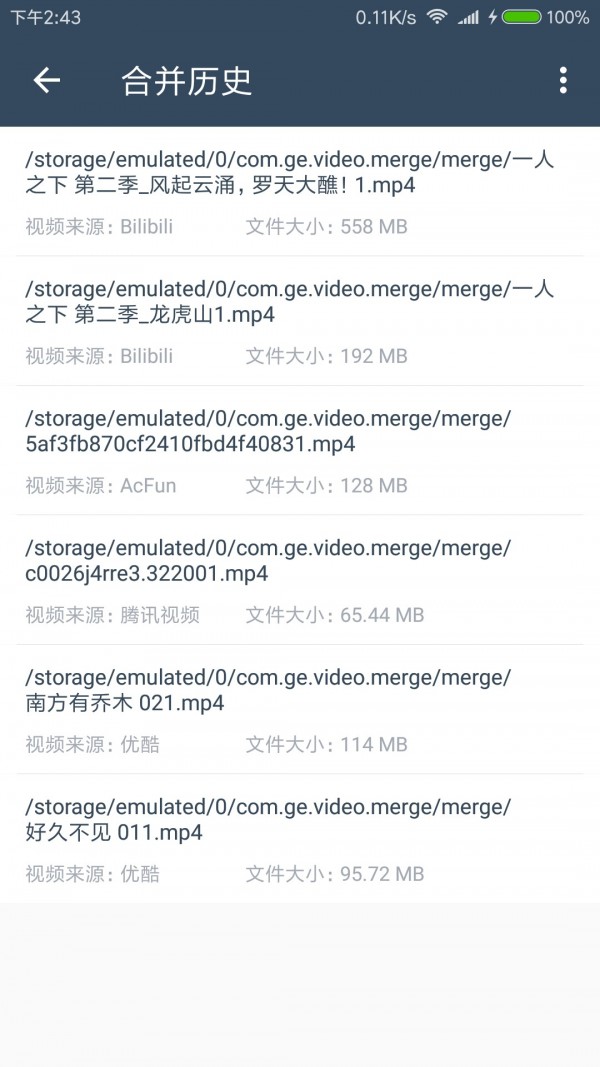Open the three-dot overflow menu

tap(563, 81)
